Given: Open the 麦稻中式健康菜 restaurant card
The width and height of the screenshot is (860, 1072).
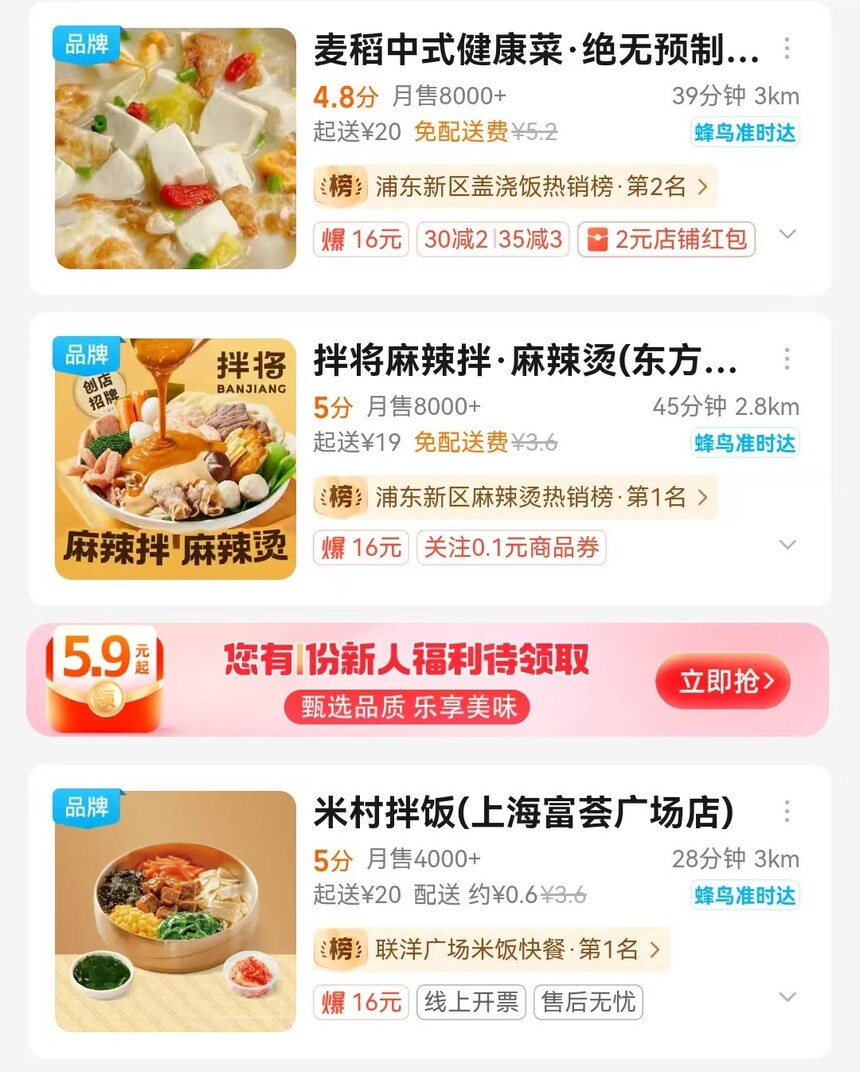Looking at the screenshot, I should click(536, 49).
